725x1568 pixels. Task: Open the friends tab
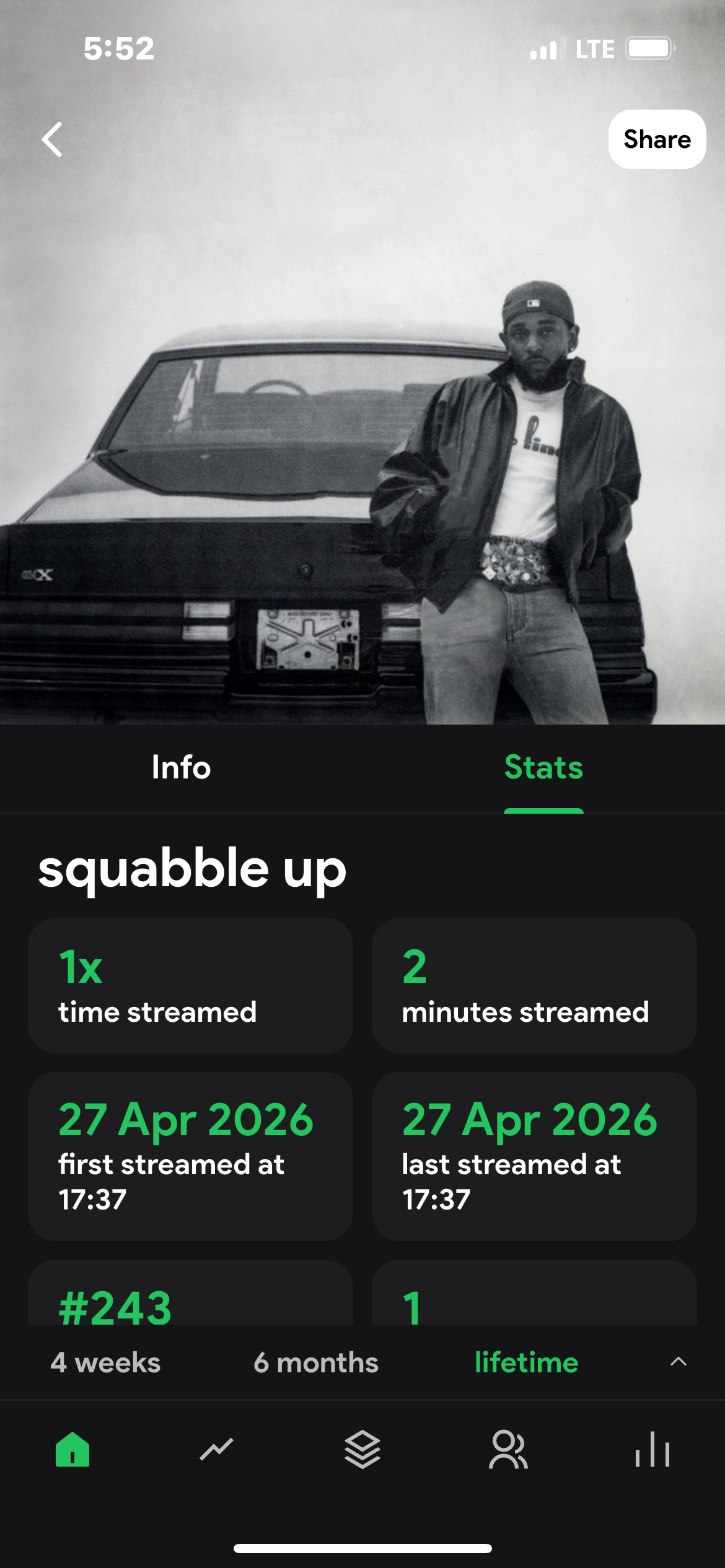(508, 1449)
